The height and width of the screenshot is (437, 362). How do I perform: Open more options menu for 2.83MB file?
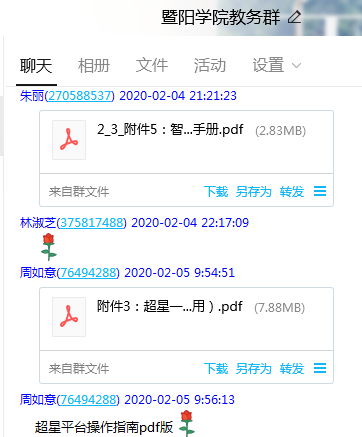(x=320, y=191)
